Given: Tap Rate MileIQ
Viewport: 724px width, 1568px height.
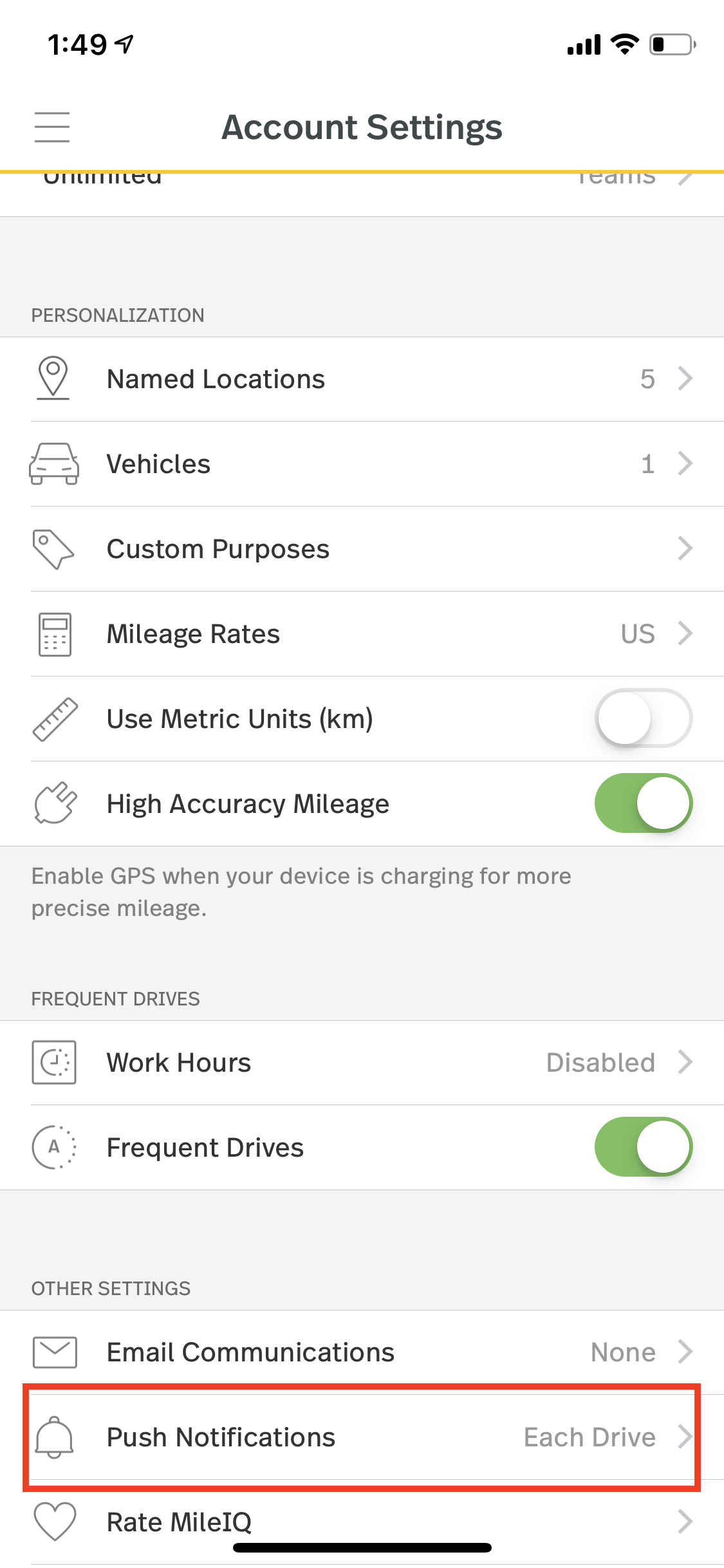Looking at the screenshot, I should (x=362, y=1522).
